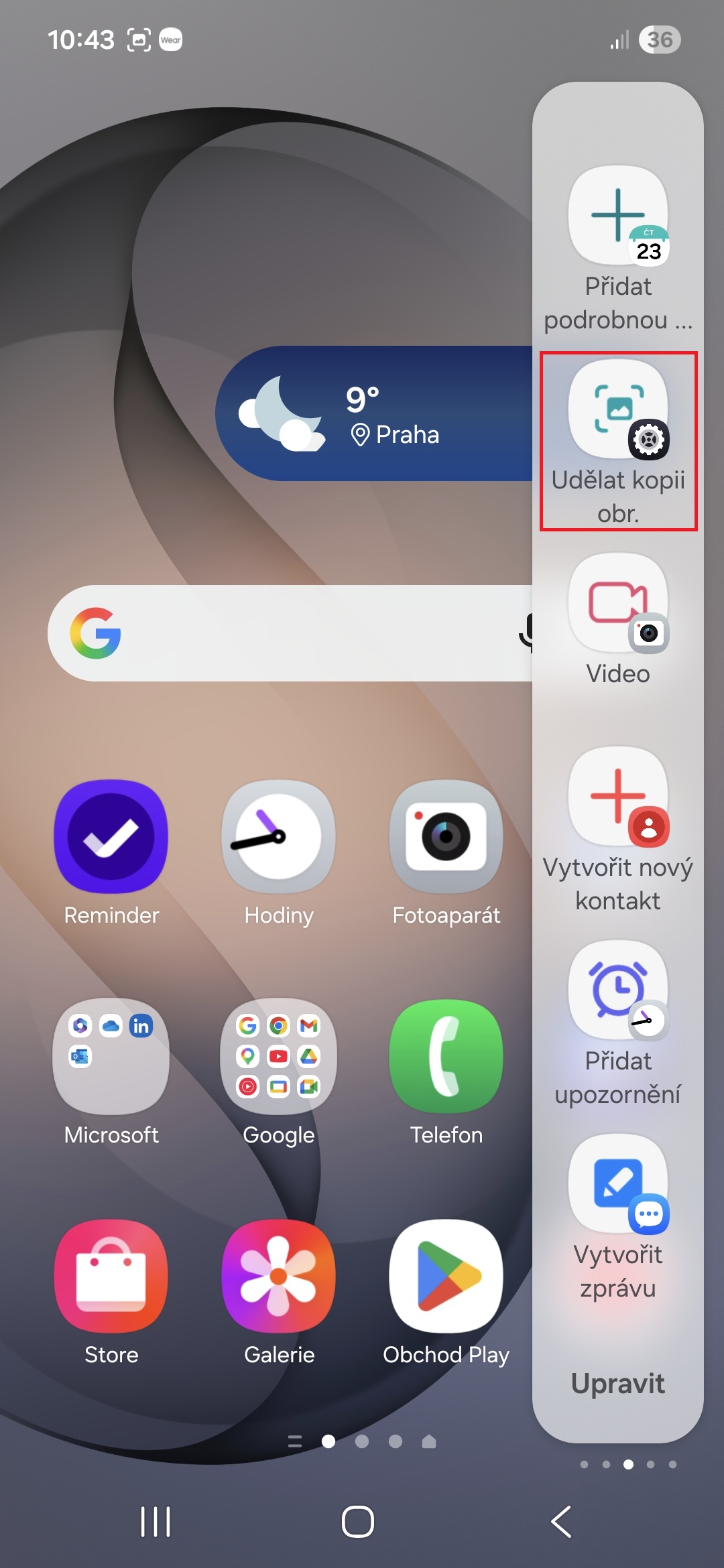This screenshot has height=1568, width=724.
Task: Tap the Google search bar
Action: coord(288,633)
